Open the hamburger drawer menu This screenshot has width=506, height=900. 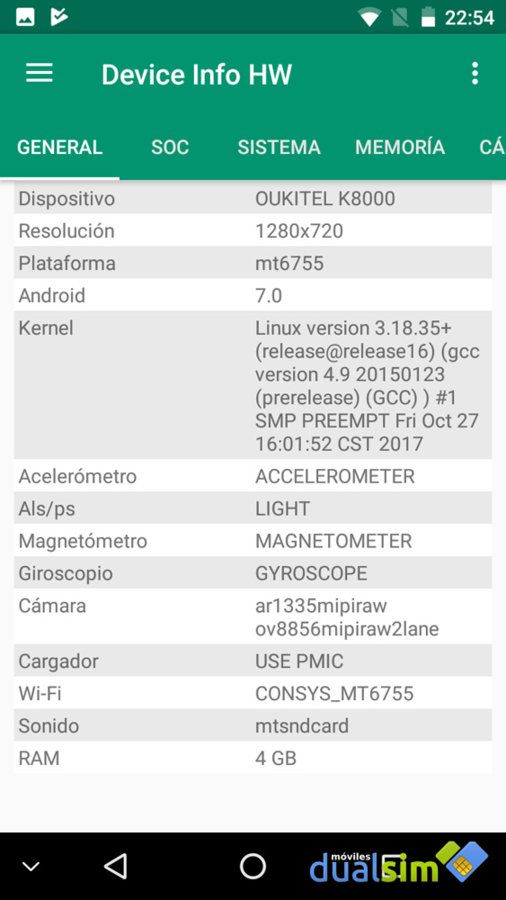39,74
